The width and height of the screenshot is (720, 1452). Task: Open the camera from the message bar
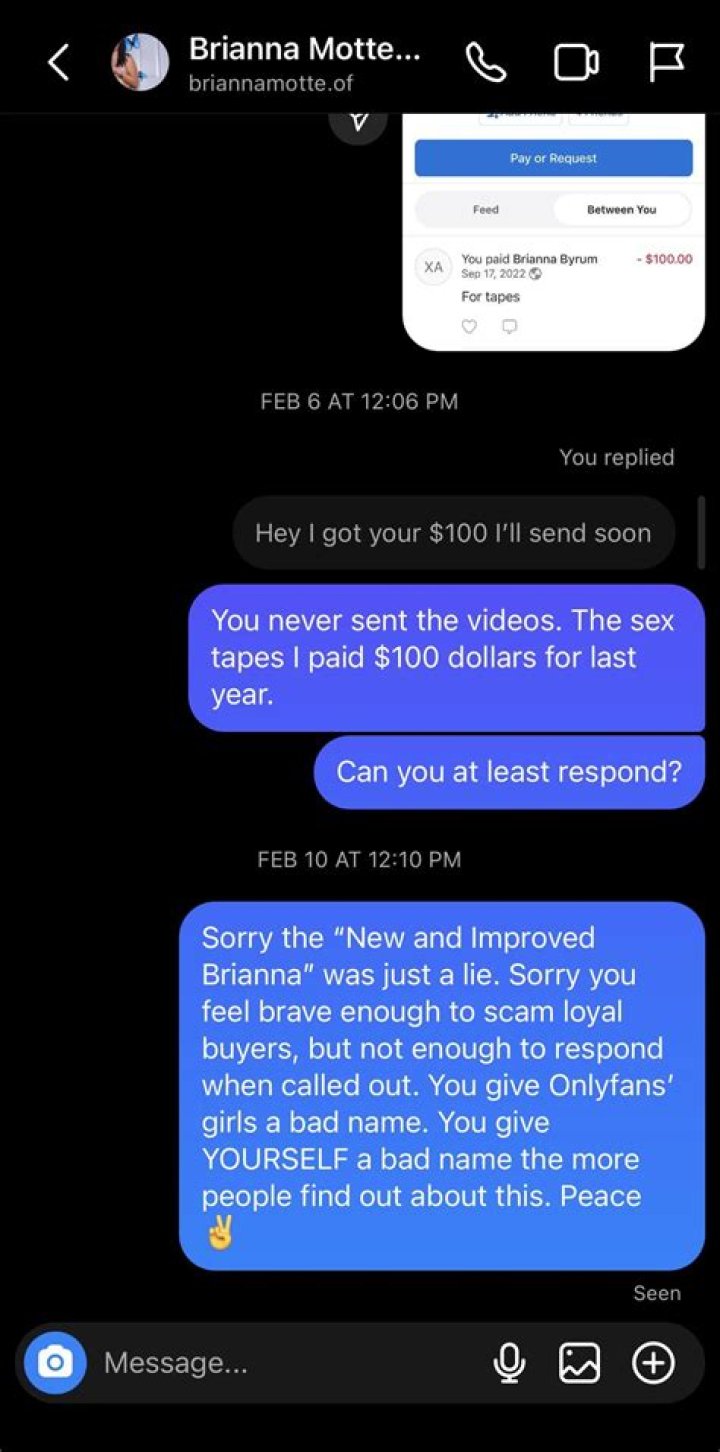55,1362
